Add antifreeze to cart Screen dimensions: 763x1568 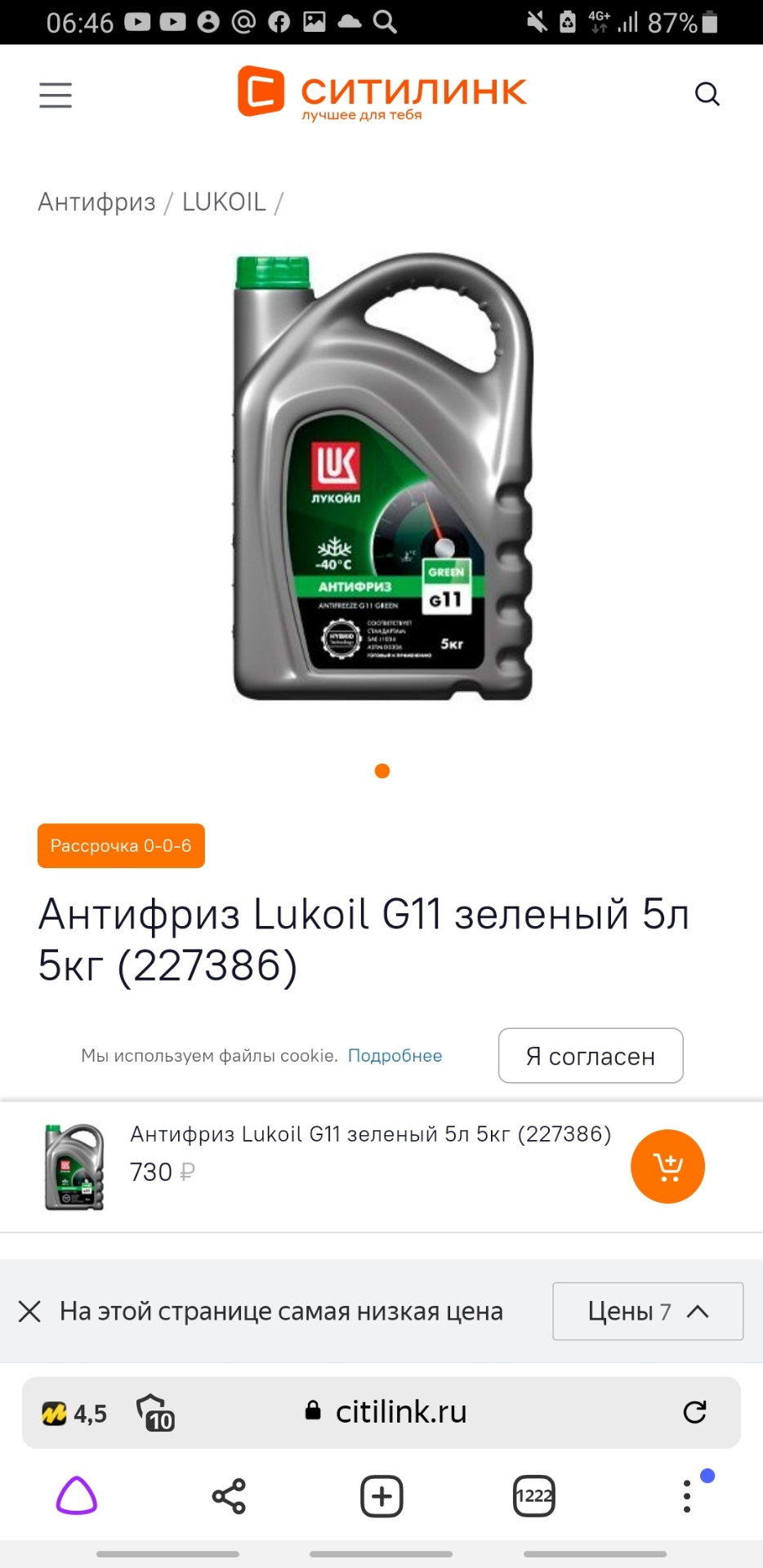point(667,1166)
